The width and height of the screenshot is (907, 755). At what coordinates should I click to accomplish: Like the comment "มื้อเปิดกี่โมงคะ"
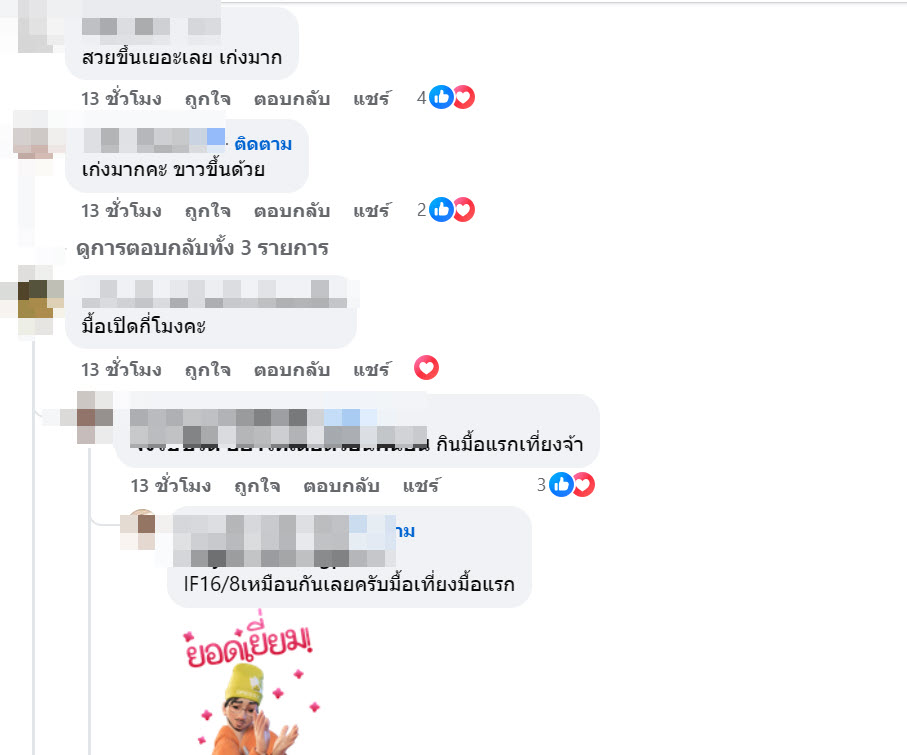[207, 369]
